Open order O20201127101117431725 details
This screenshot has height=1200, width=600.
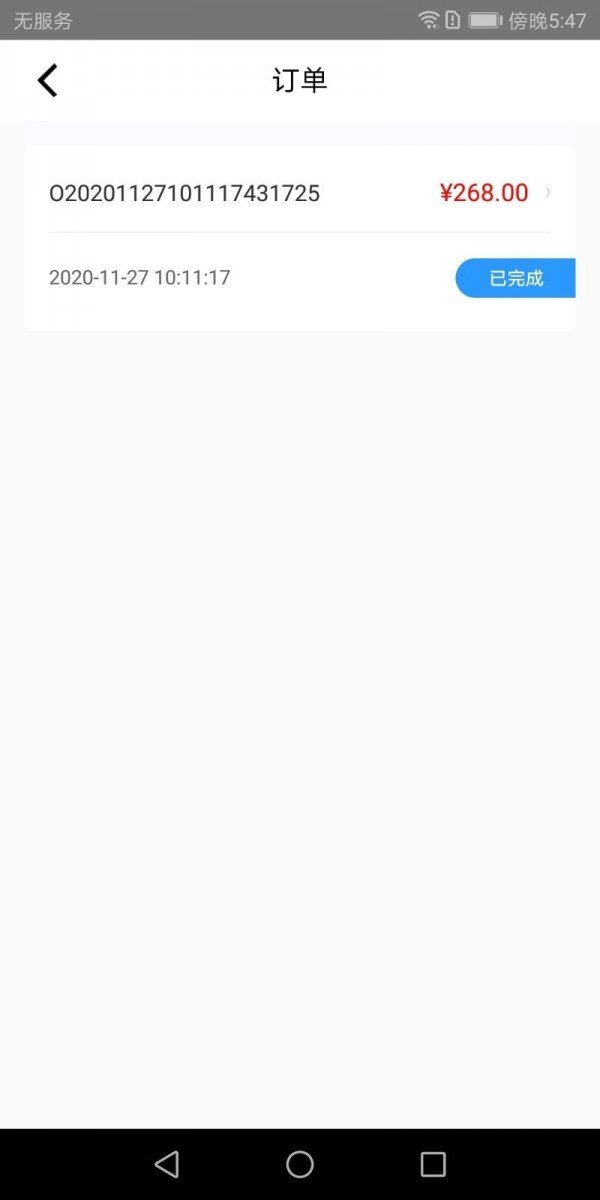pyautogui.click(x=300, y=193)
